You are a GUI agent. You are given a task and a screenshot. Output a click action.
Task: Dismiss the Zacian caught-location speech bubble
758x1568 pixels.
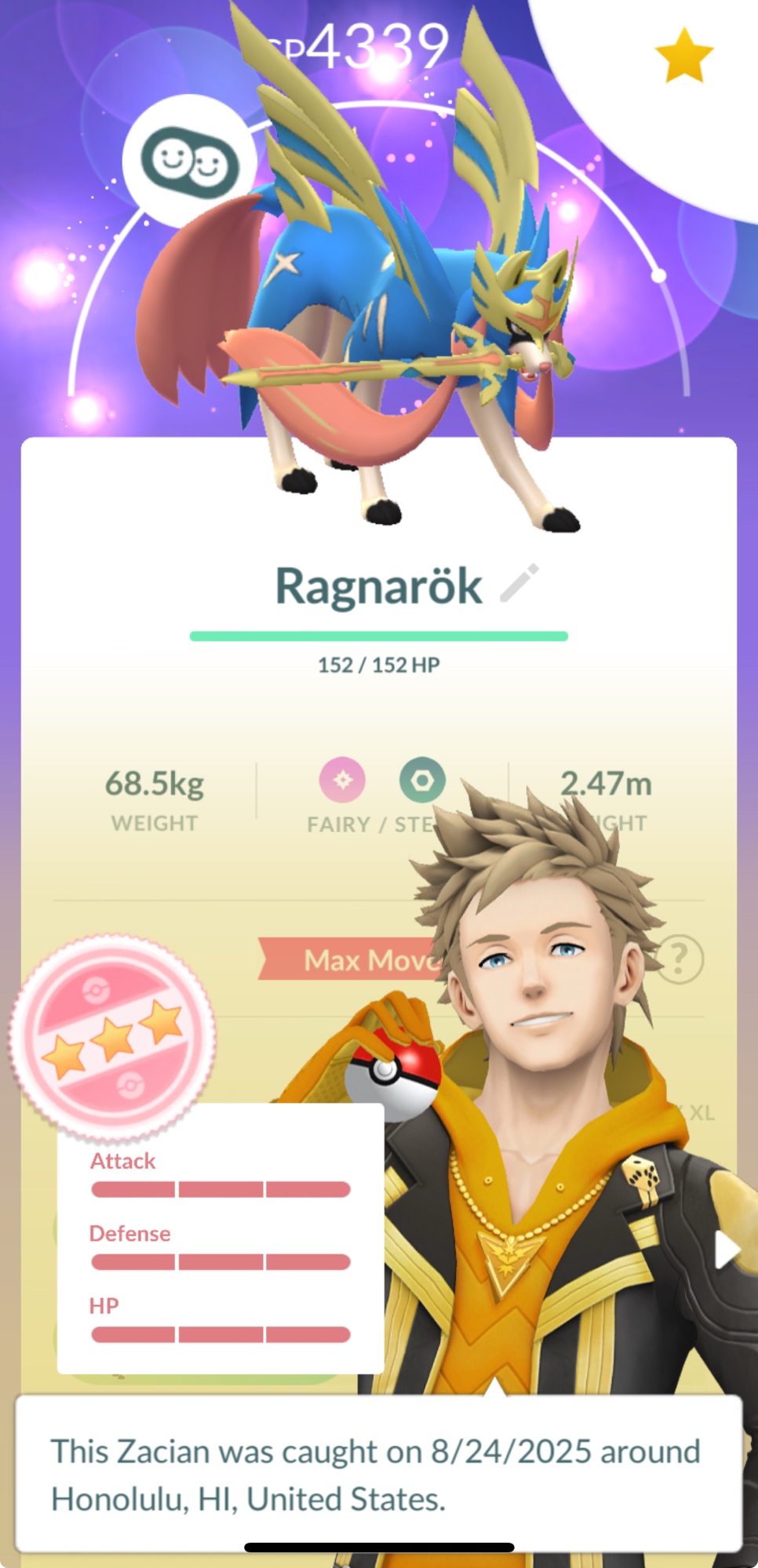pyautogui.click(x=378, y=1473)
